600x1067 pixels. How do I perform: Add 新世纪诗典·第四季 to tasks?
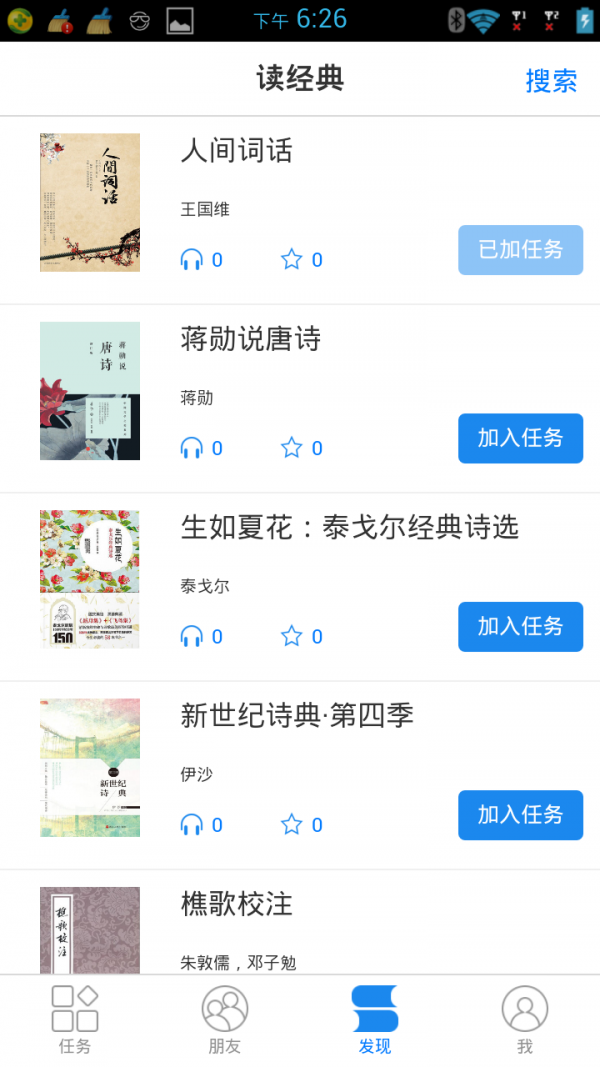pos(520,815)
